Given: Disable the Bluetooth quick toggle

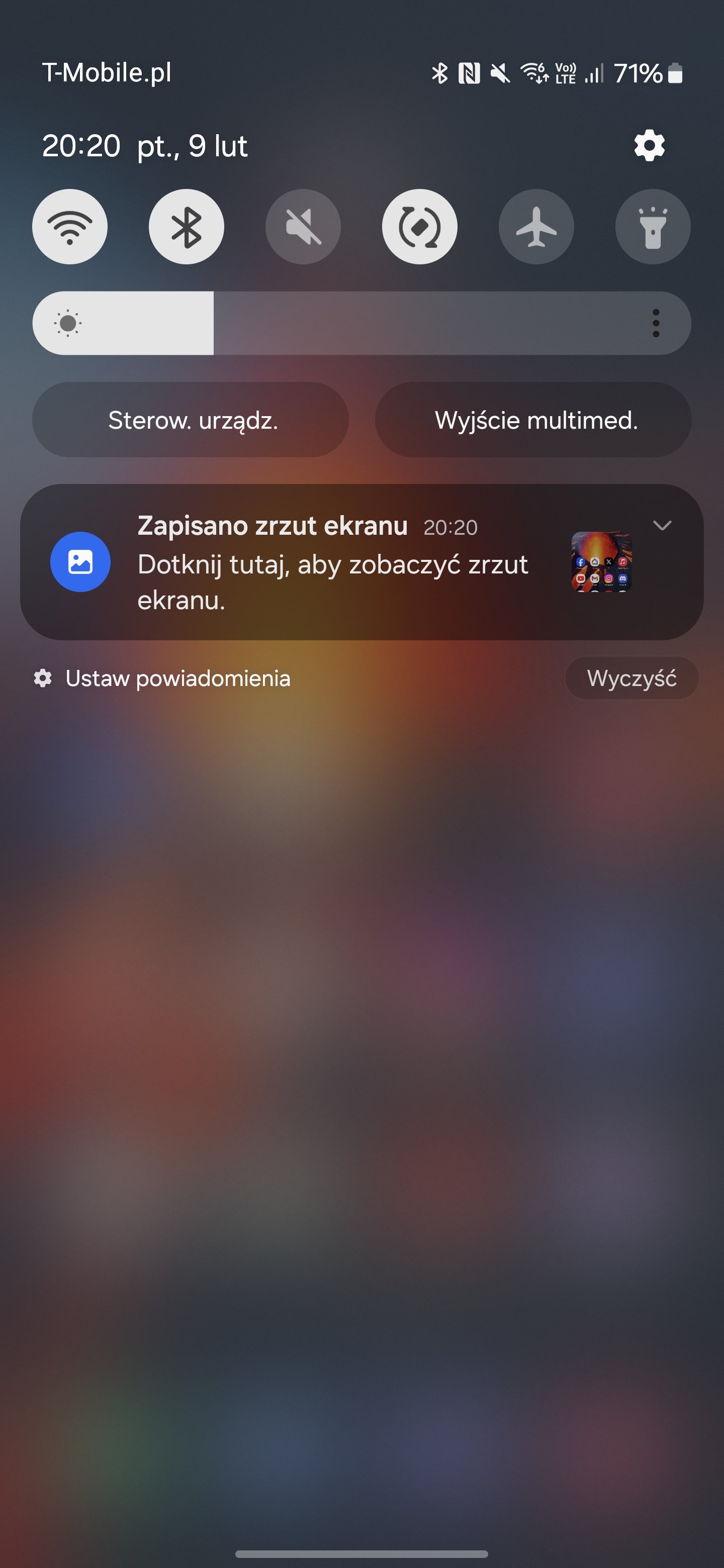Looking at the screenshot, I should 187,227.
